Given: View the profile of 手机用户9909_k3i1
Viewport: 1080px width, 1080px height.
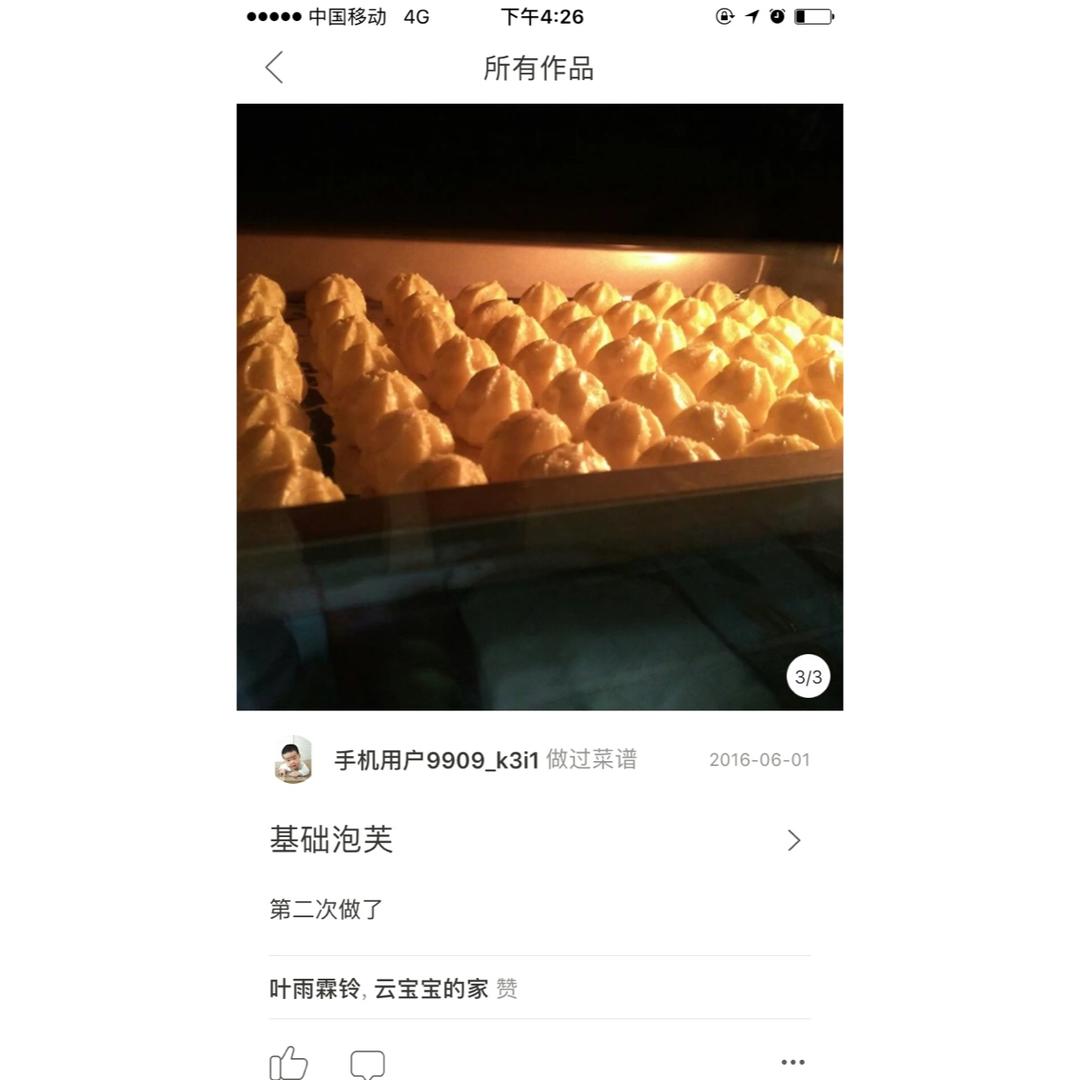Looking at the screenshot, I should tap(436, 760).
